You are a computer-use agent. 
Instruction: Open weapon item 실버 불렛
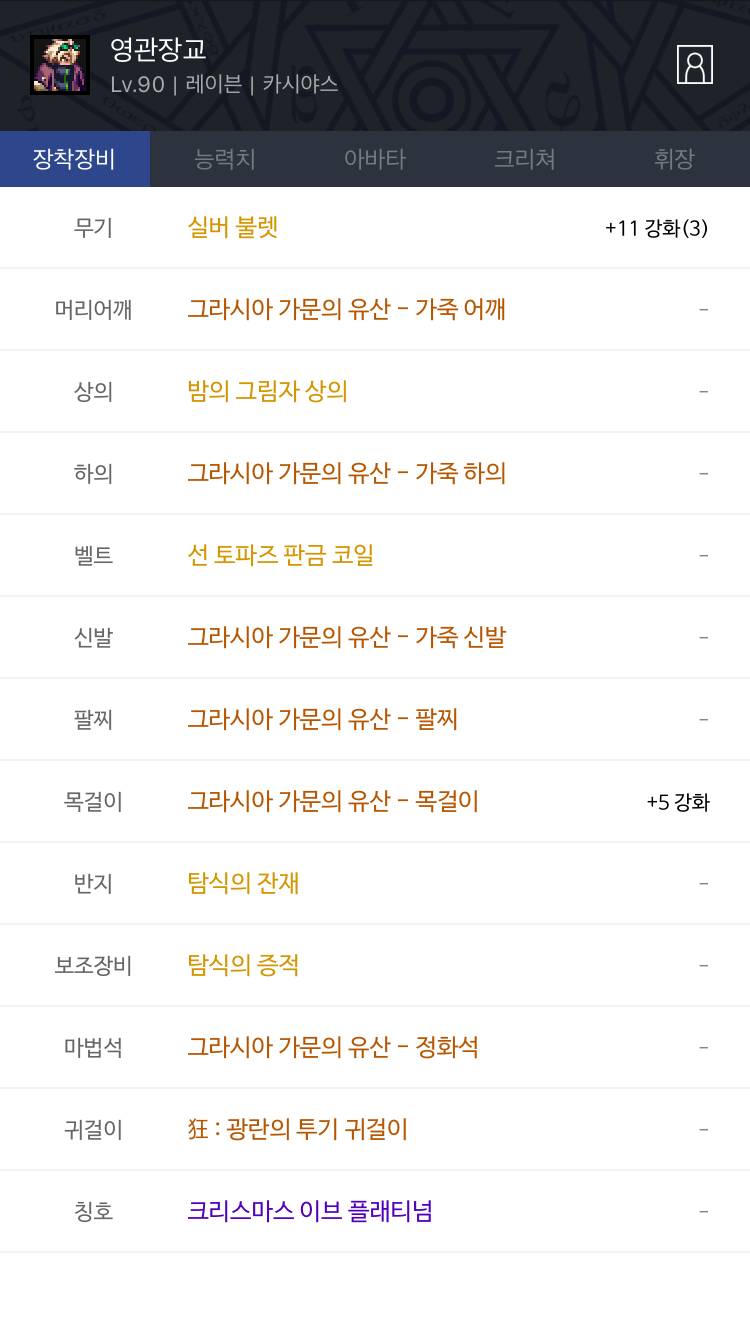pos(233,228)
